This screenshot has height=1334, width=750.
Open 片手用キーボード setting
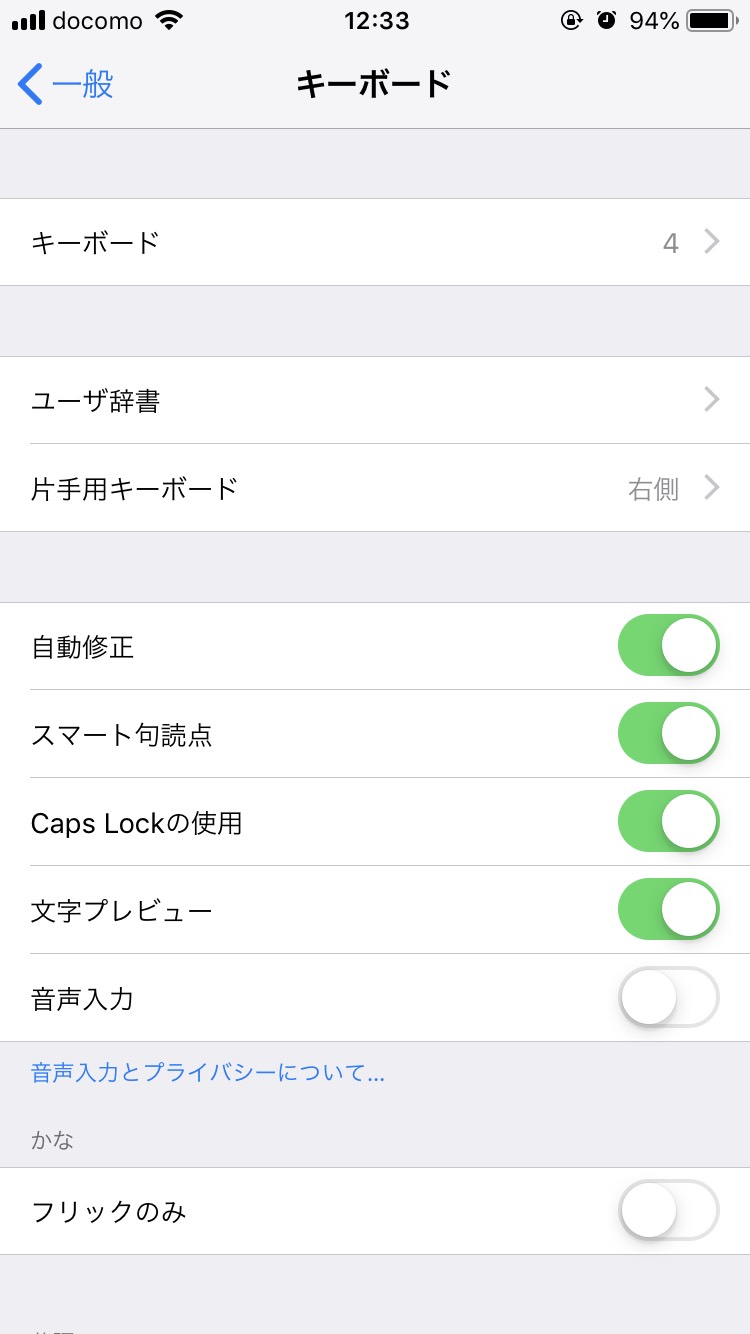click(x=375, y=488)
